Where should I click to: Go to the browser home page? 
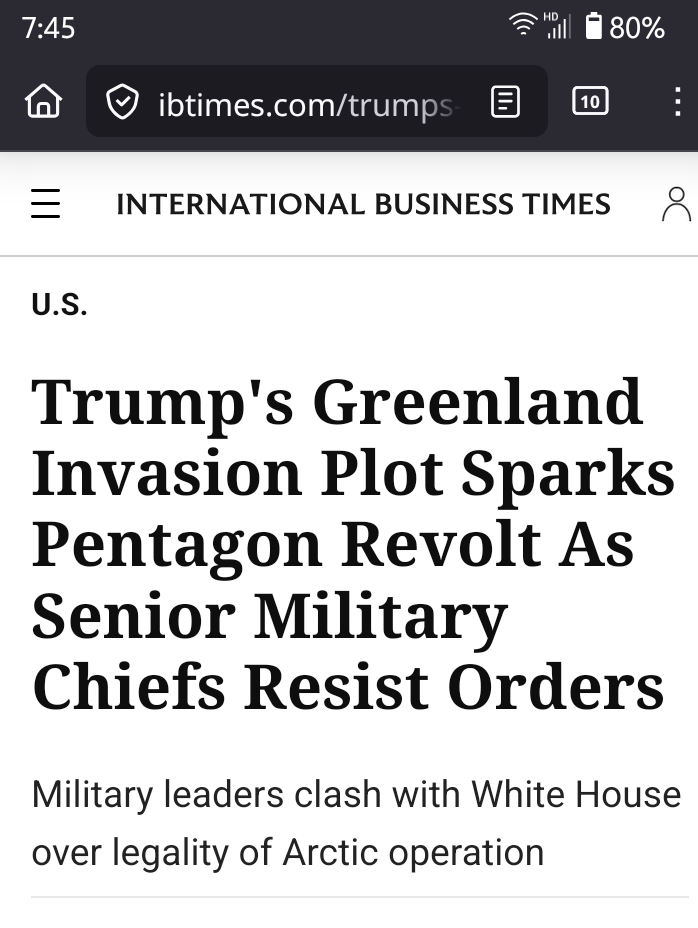44,101
